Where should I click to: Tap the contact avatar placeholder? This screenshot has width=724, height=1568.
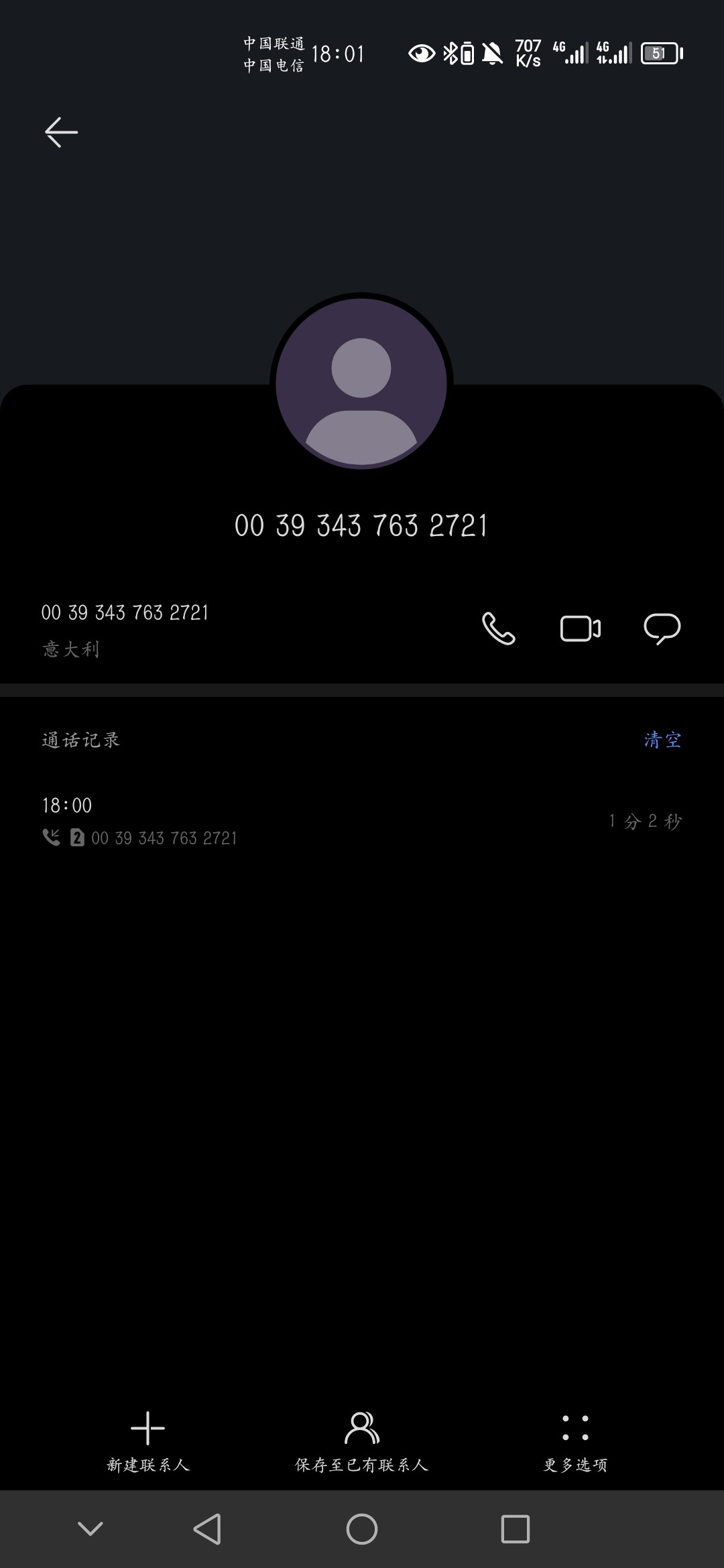tap(361, 383)
